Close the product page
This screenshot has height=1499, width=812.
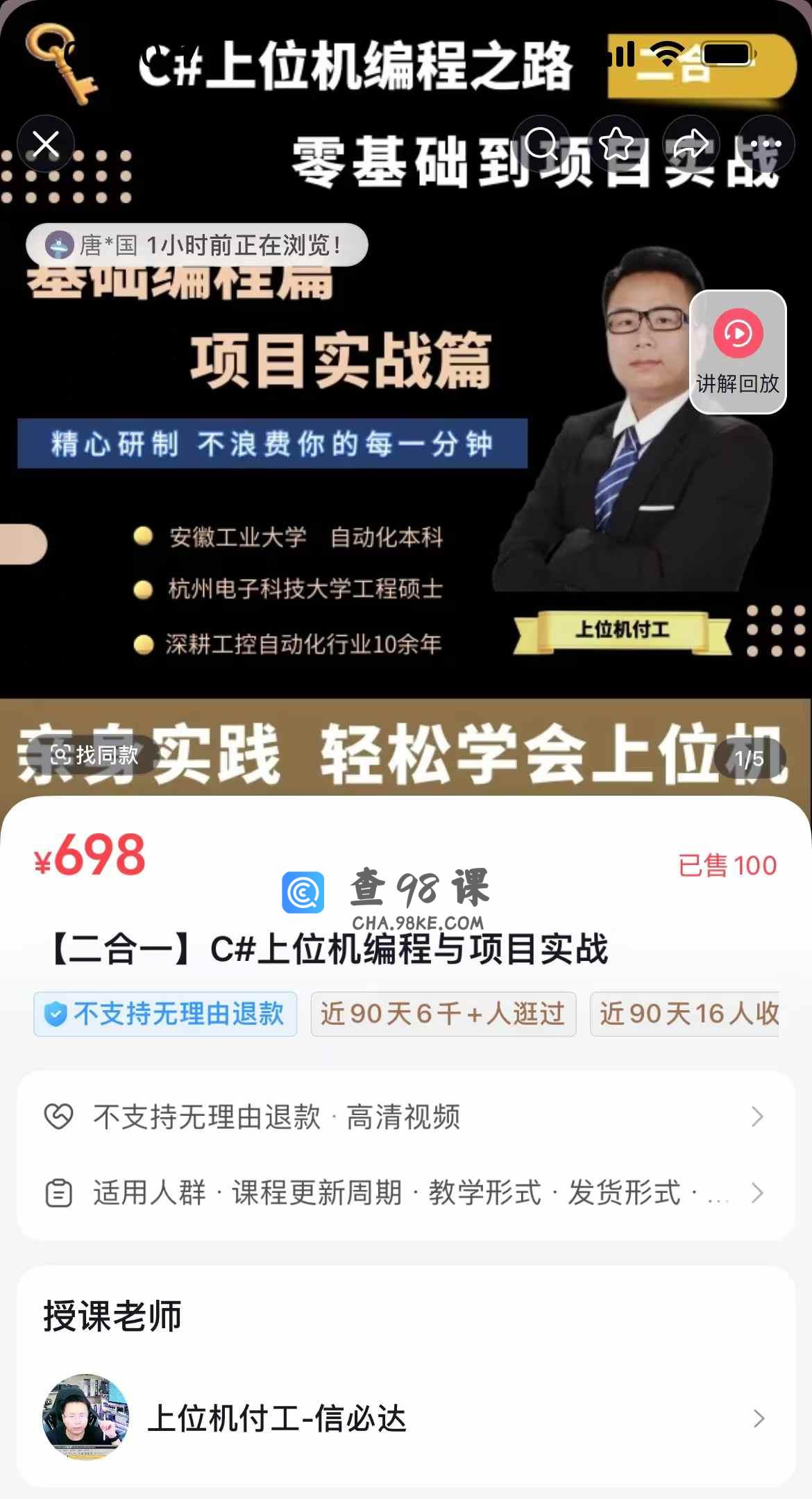click(46, 144)
